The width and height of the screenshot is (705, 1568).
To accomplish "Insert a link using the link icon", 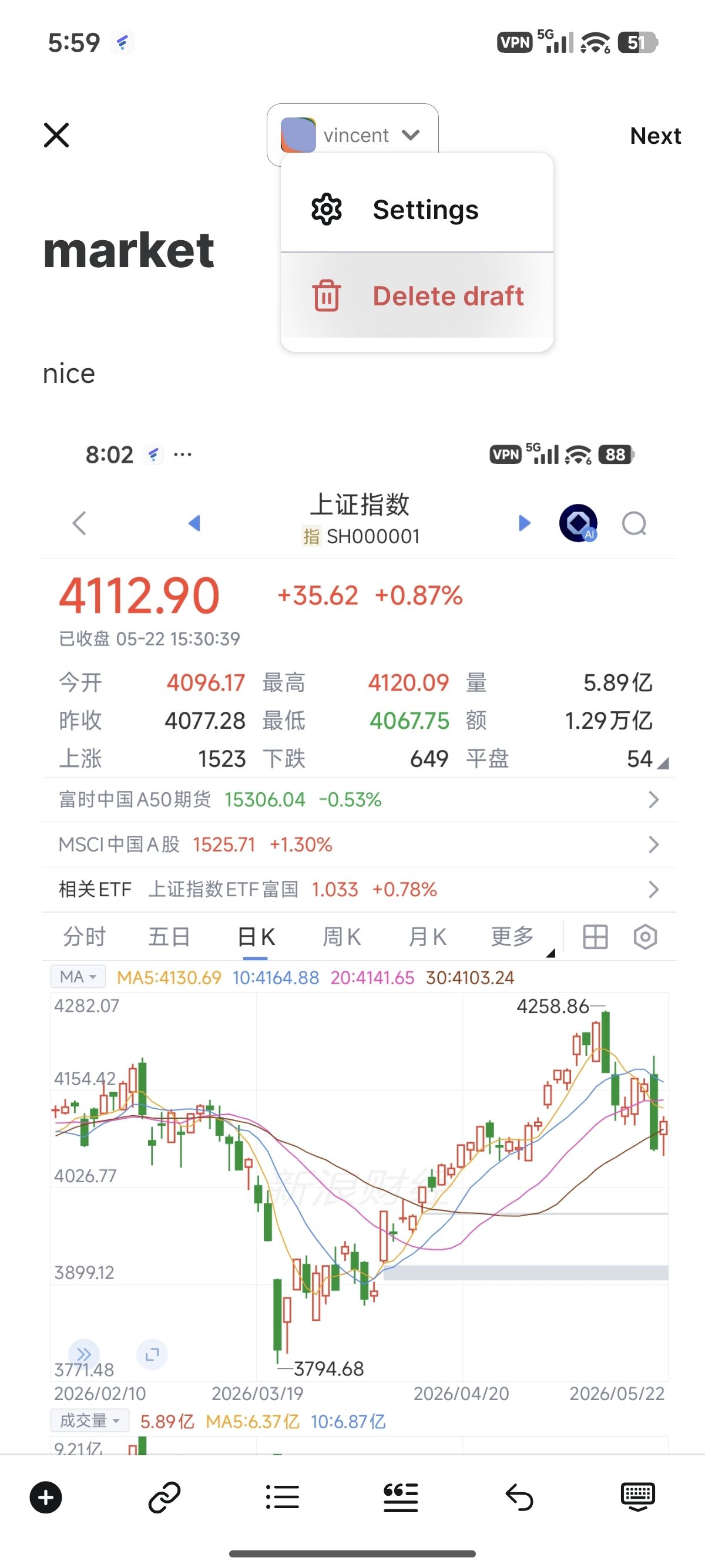I will click(x=164, y=1498).
